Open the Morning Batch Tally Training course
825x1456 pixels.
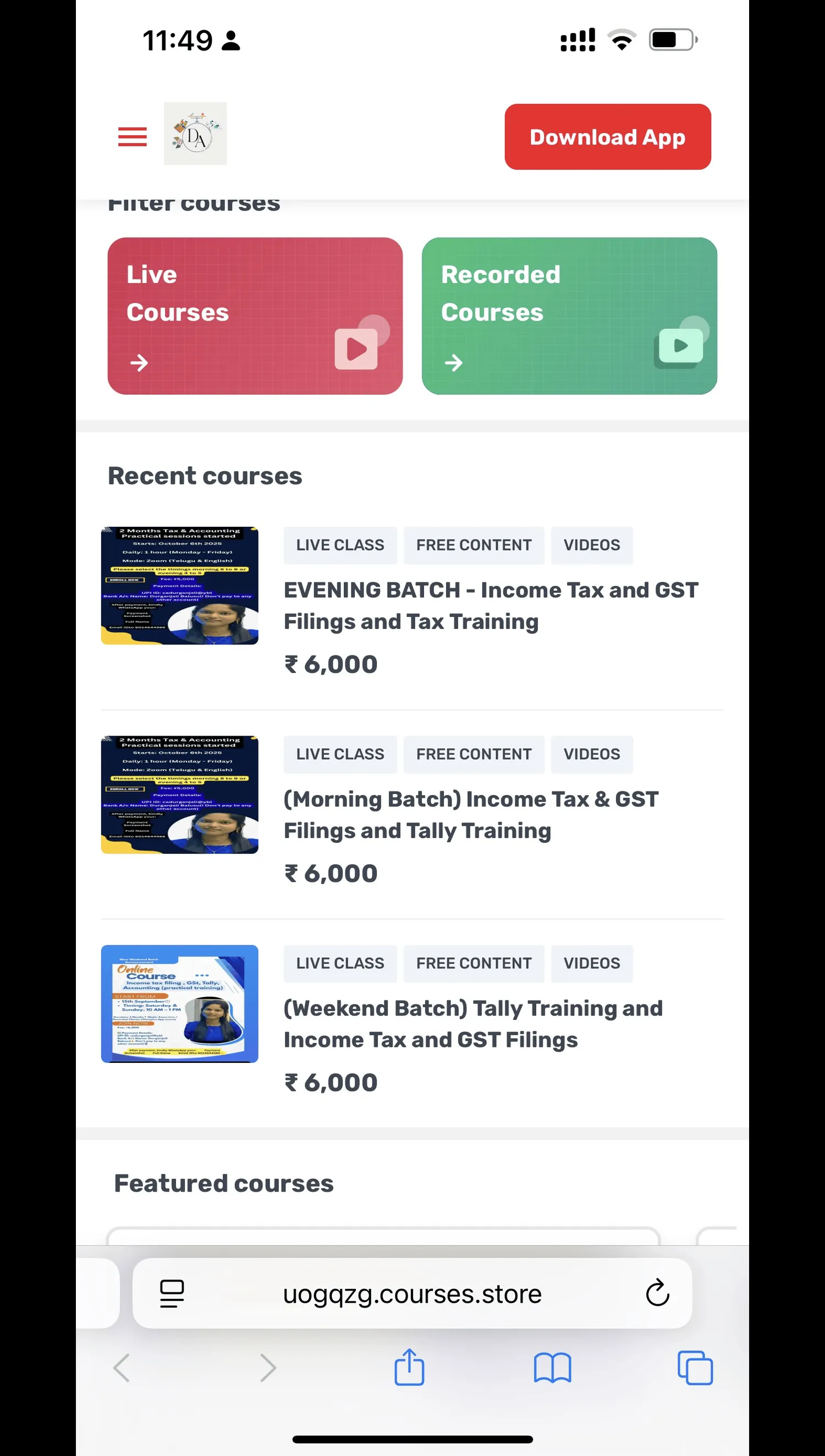point(470,814)
